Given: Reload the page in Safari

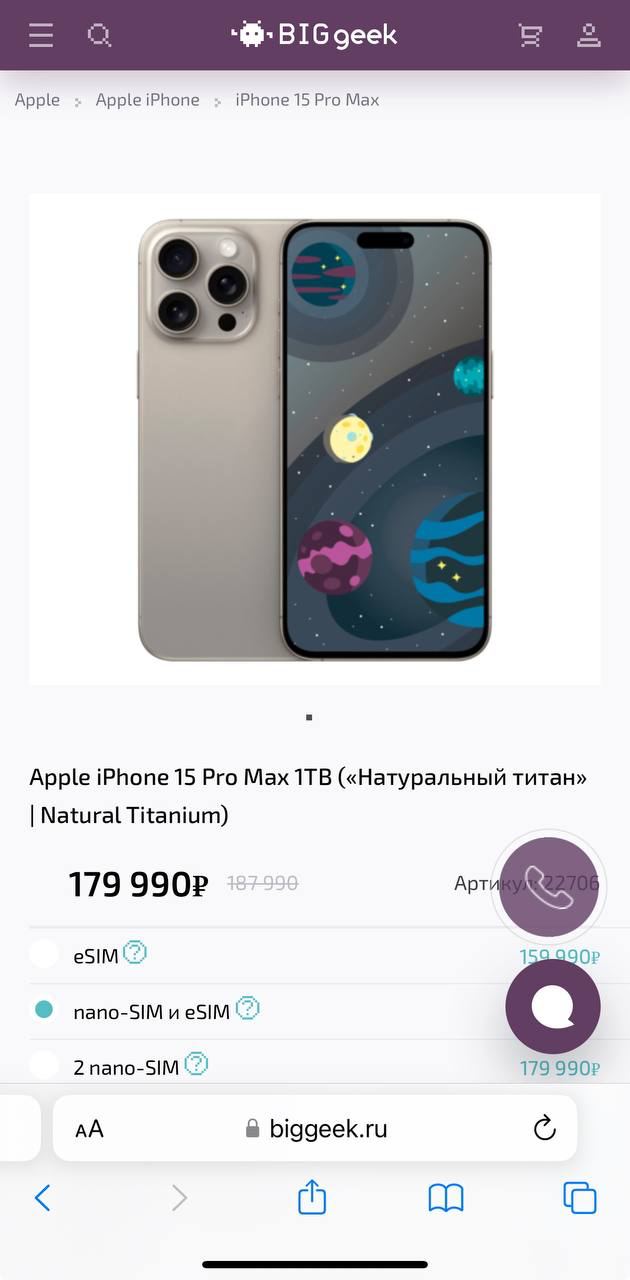Looking at the screenshot, I should coord(544,1129).
